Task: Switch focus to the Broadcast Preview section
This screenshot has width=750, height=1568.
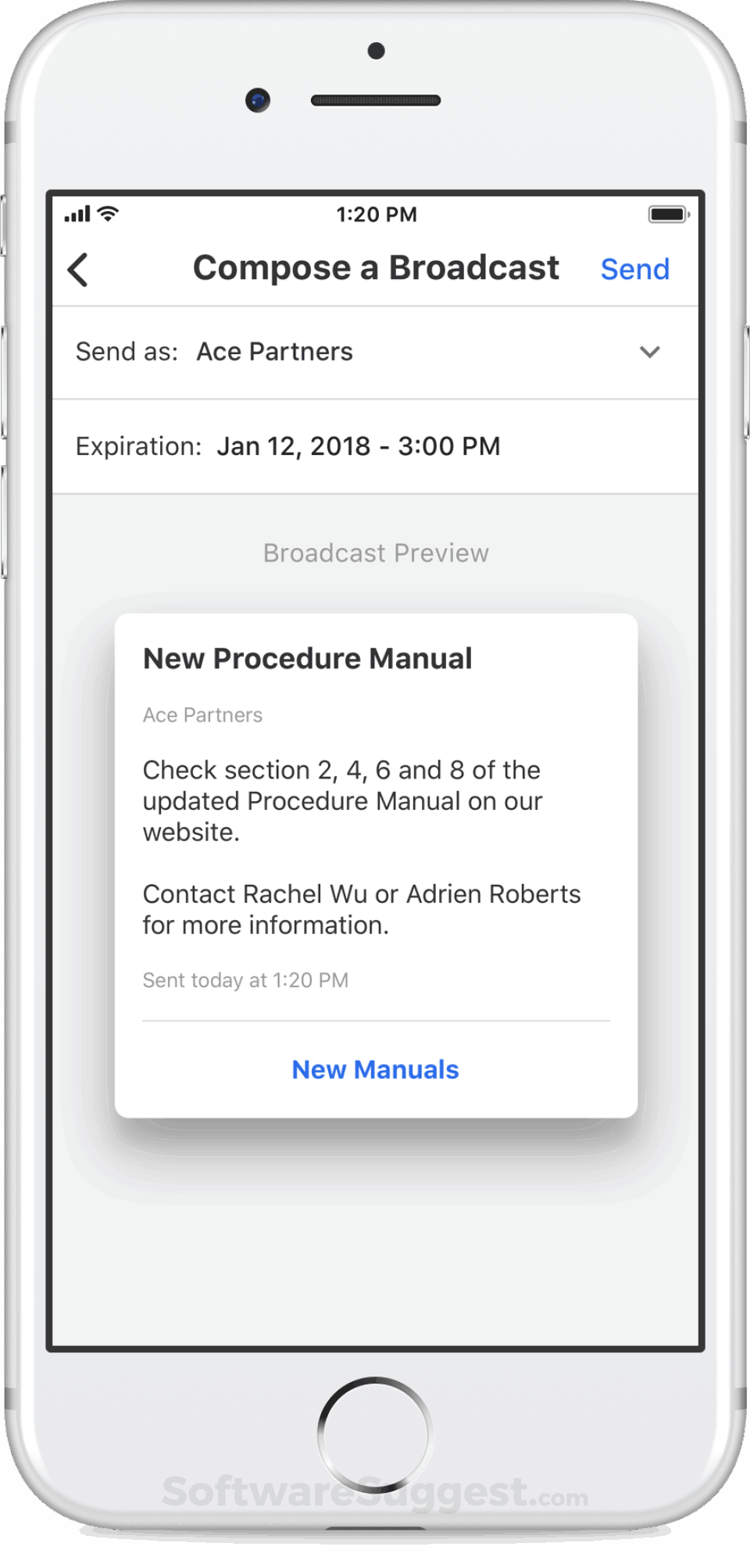Action: [376, 553]
